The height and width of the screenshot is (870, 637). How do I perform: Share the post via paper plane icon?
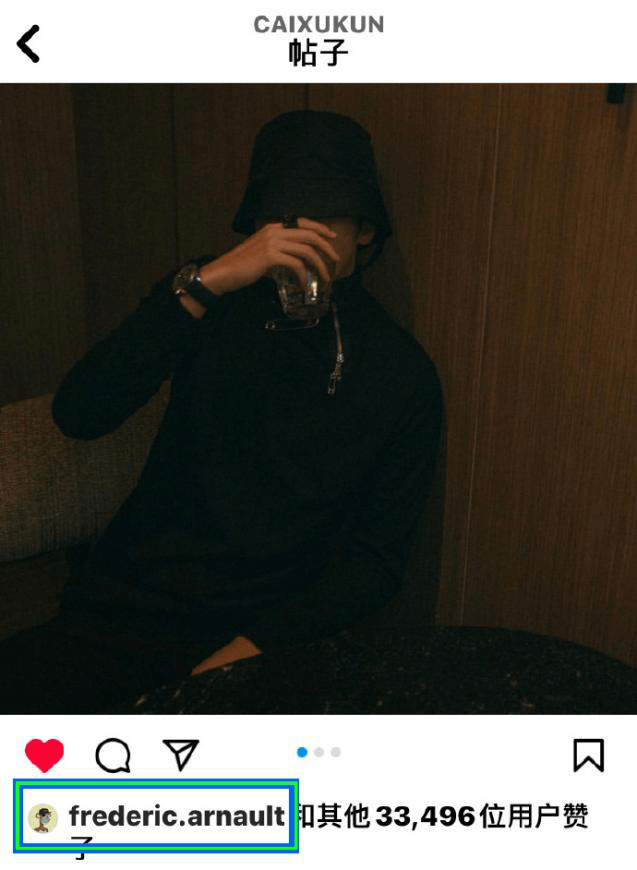pos(181,755)
